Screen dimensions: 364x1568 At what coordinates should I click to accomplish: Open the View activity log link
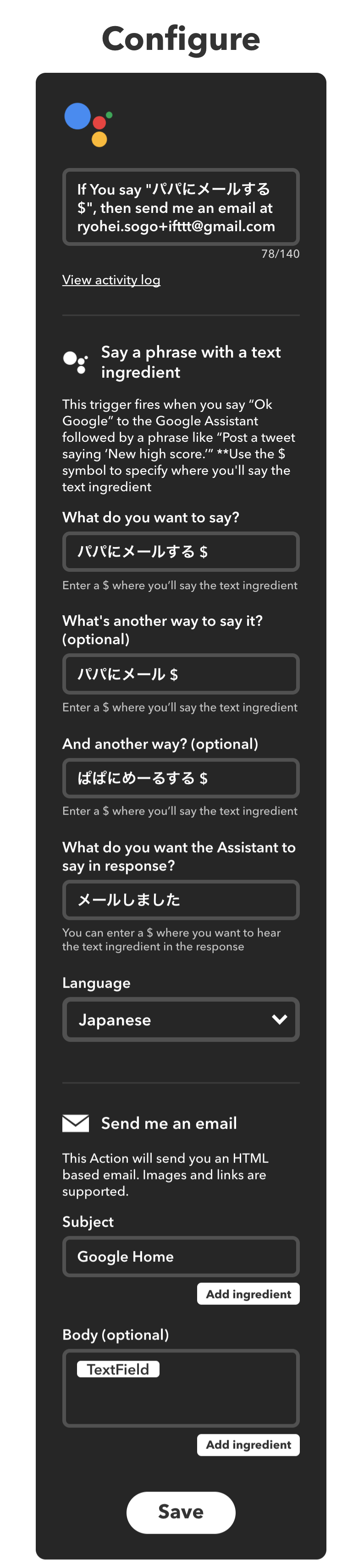pos(111,280)
